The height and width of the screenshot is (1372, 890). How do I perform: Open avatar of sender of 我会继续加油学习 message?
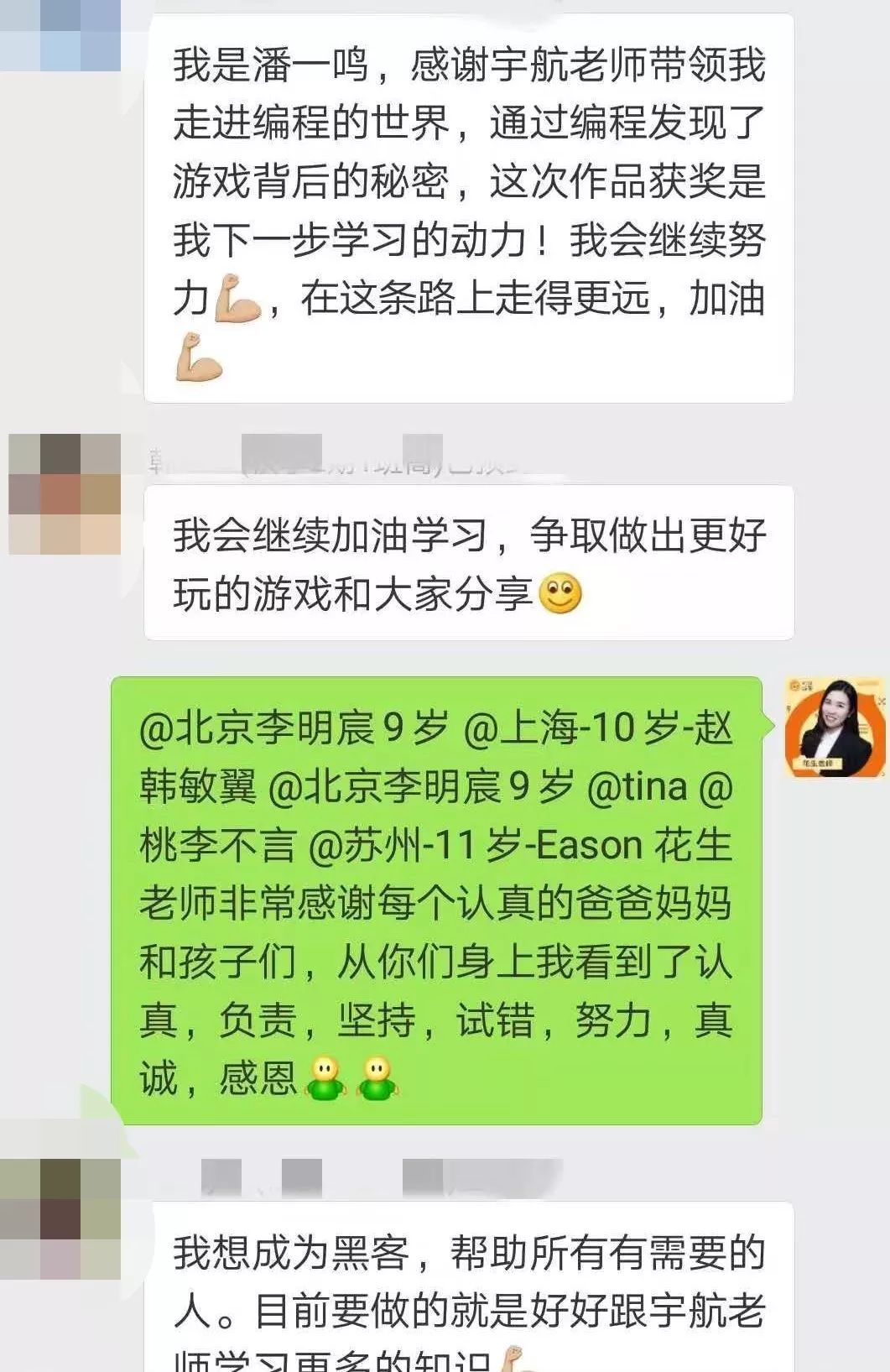[65, 494]
